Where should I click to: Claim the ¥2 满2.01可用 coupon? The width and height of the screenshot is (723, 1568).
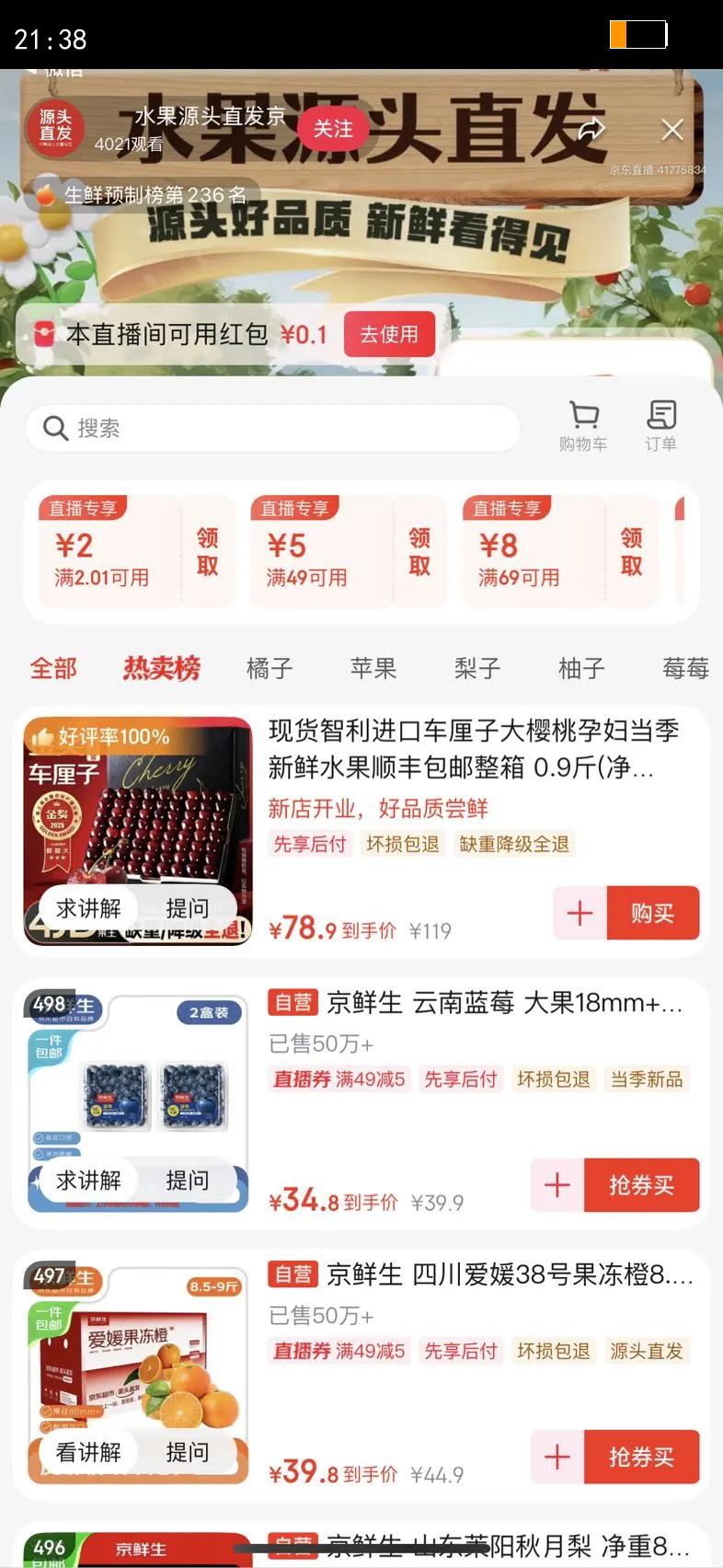[x=208, y=551]
